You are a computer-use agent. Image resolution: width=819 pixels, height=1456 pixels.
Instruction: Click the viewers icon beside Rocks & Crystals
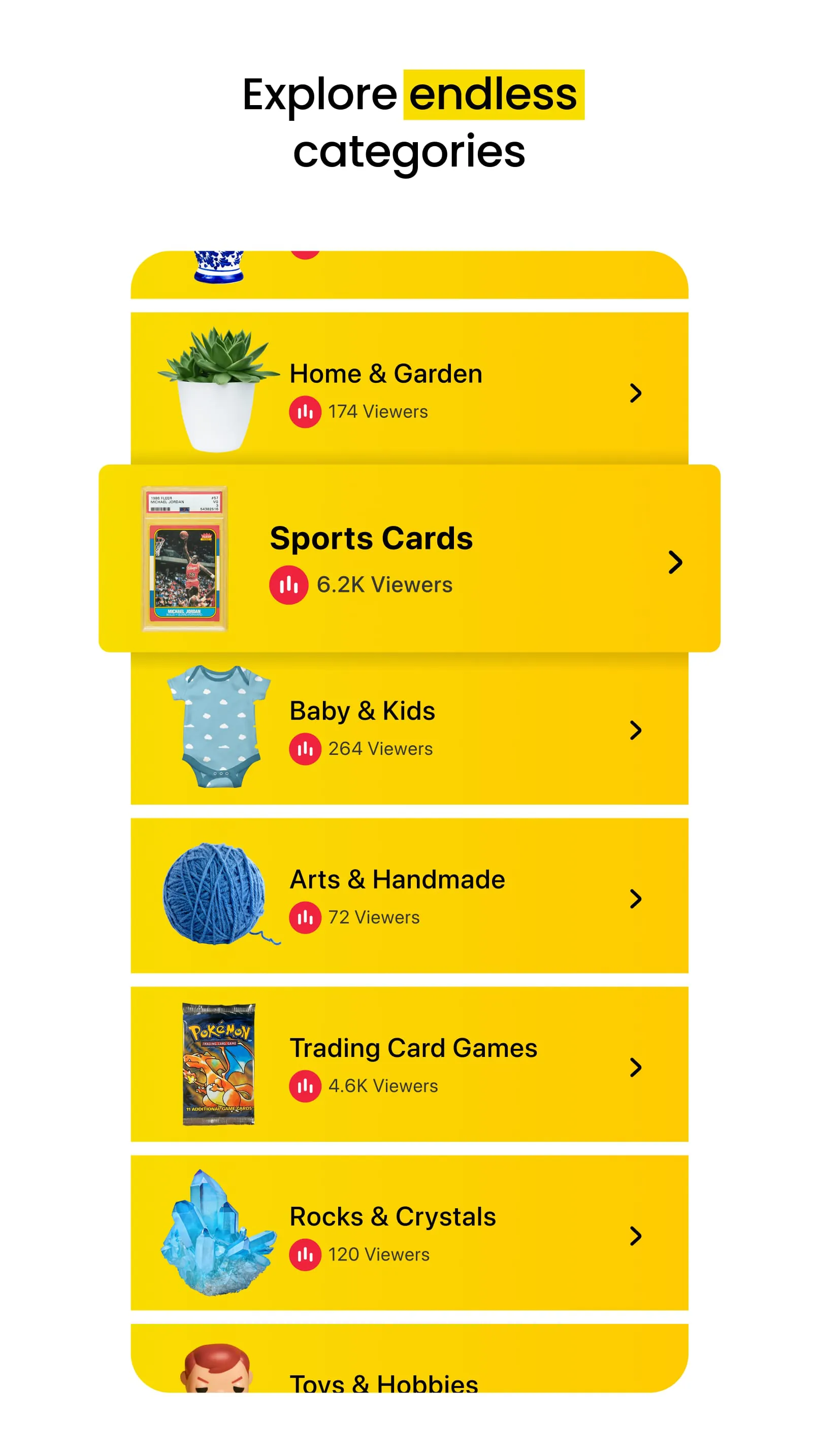tap(306, 1255)
